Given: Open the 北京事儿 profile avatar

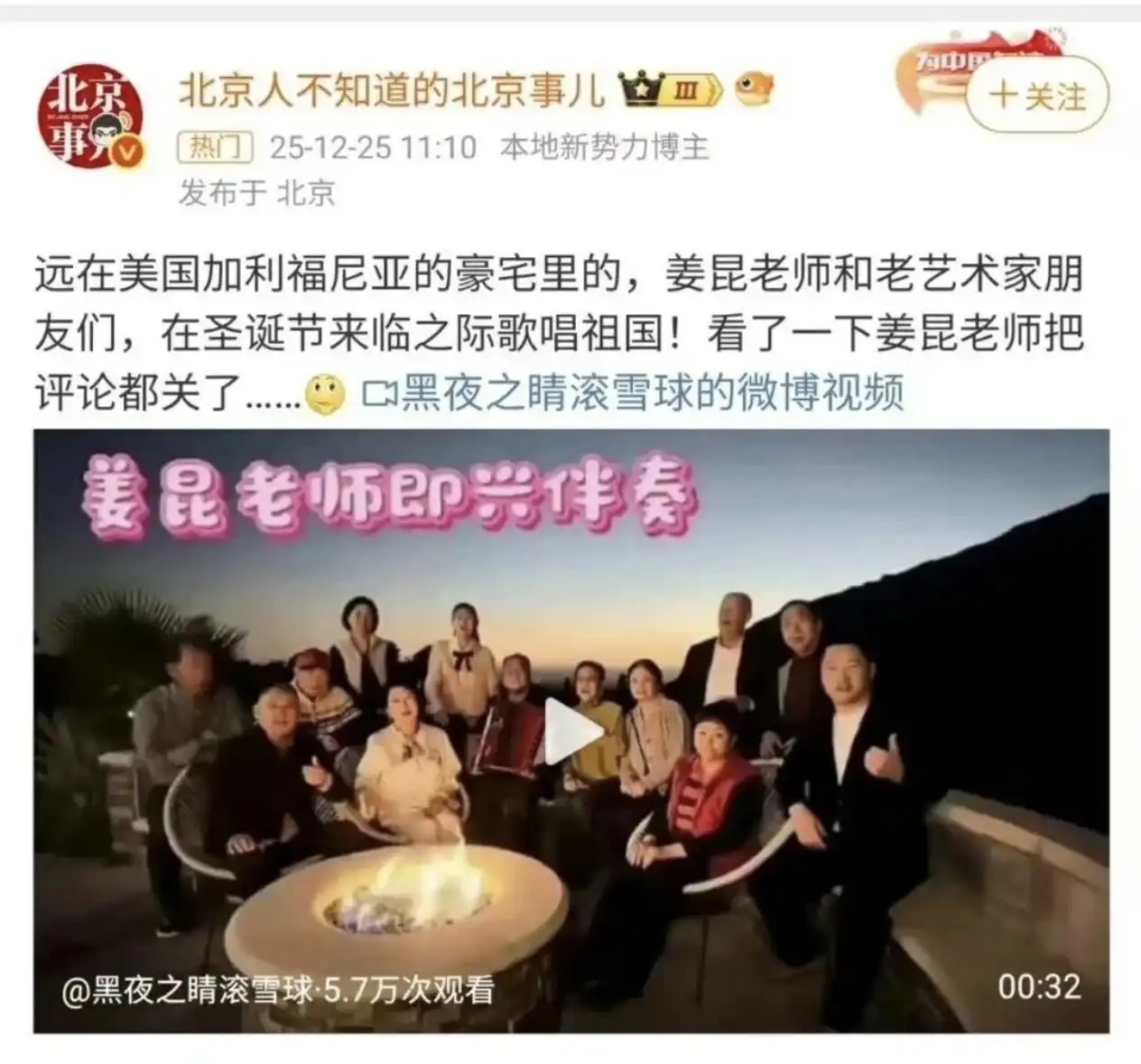Looking at the screenshot, I should point(89,116).
